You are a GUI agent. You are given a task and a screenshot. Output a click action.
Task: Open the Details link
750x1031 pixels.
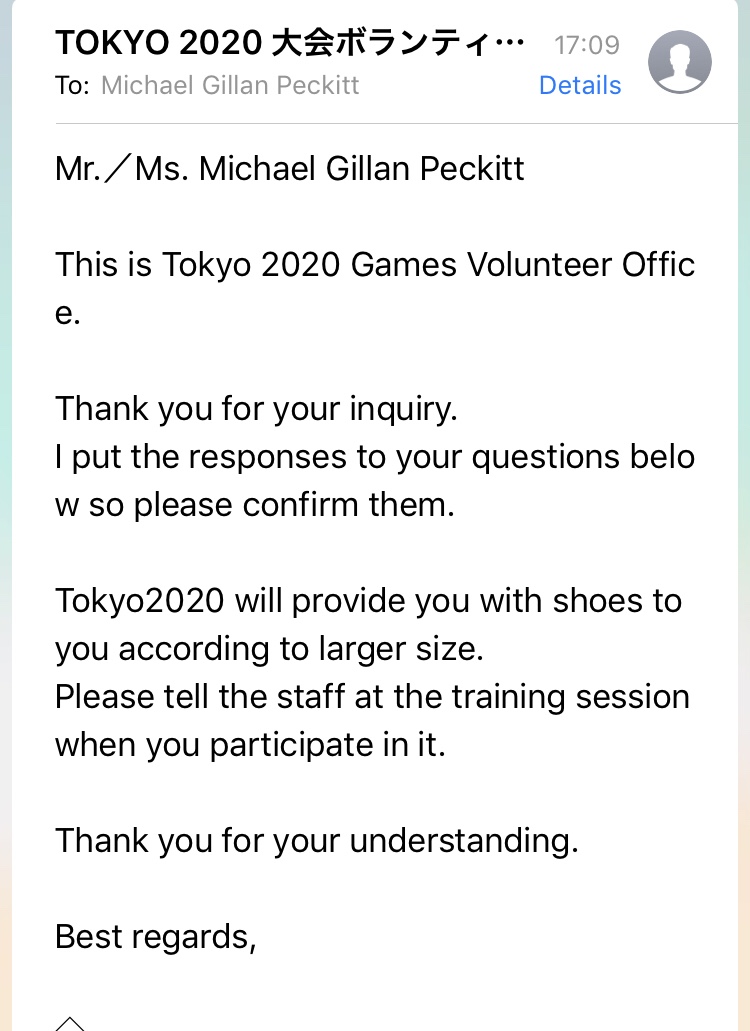coord(580,86)
